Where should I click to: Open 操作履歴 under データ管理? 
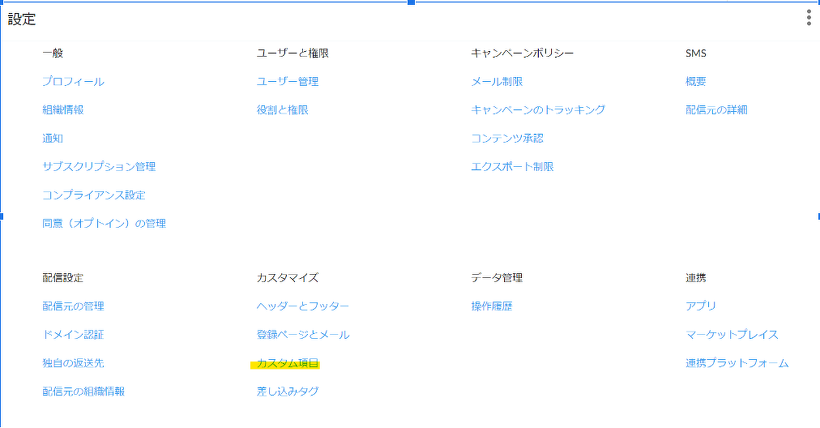[492, 306]
